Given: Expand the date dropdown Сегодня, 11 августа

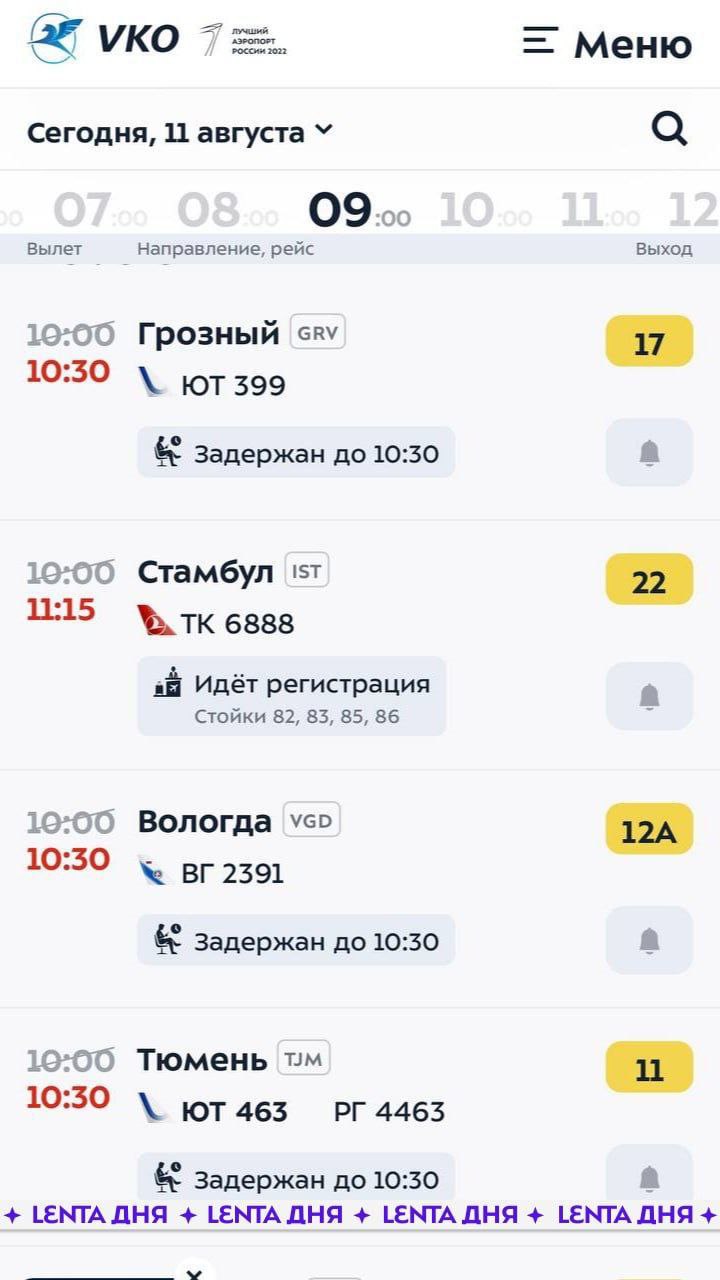Looking at the screenshot, I should 180,132.
